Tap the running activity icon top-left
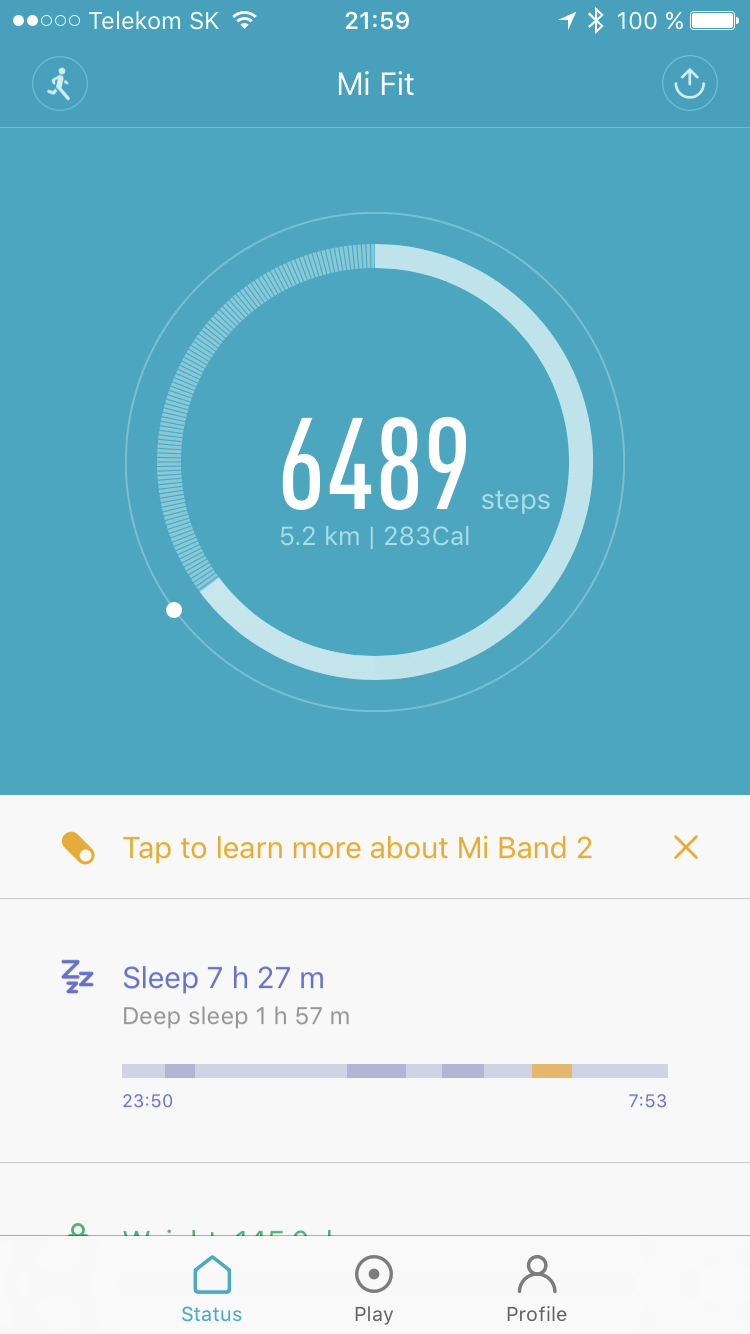 [59, 84]
